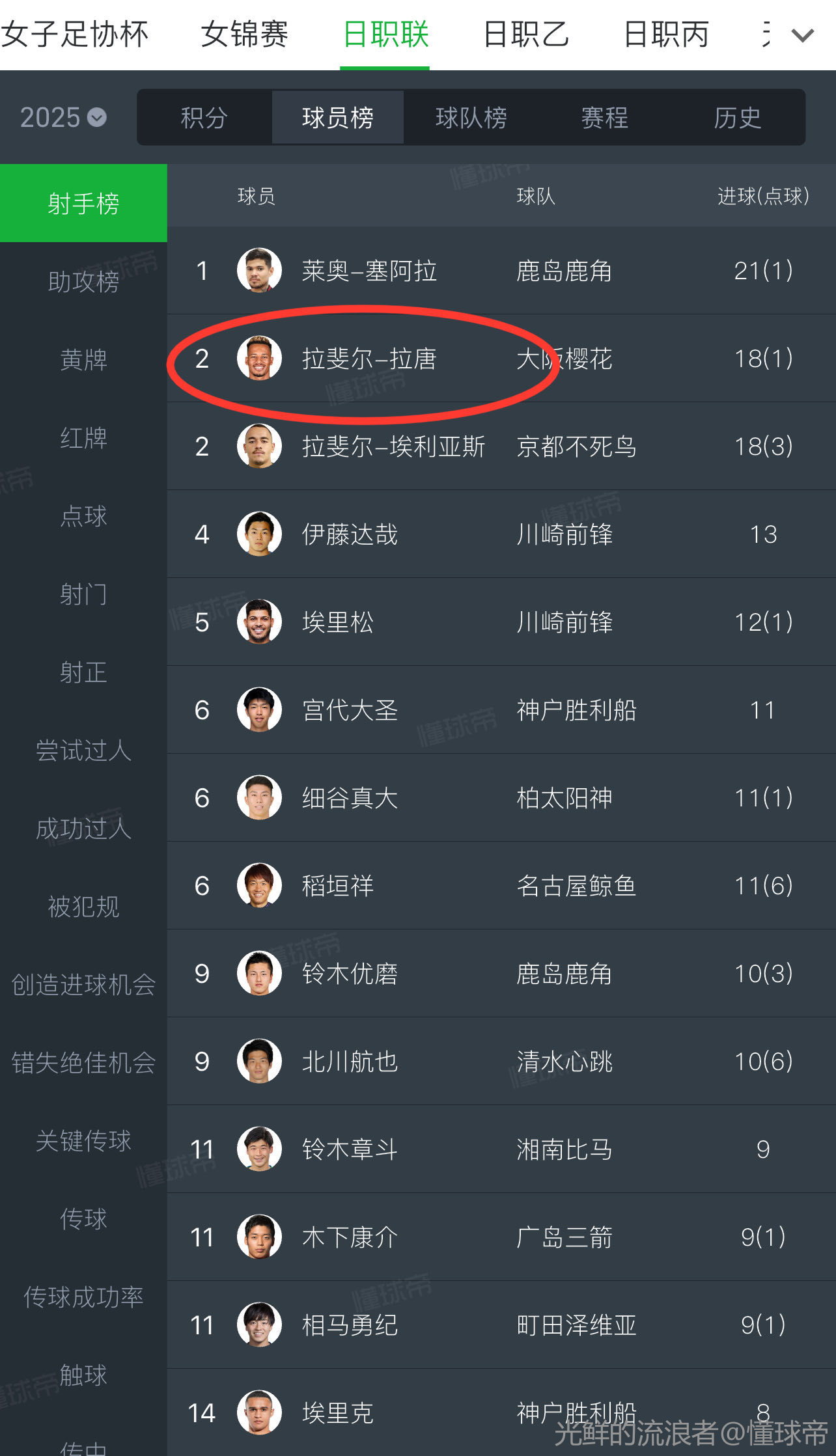
Task: Select 助攻榜 in the side menu
Action: click(x=83, y=282)
